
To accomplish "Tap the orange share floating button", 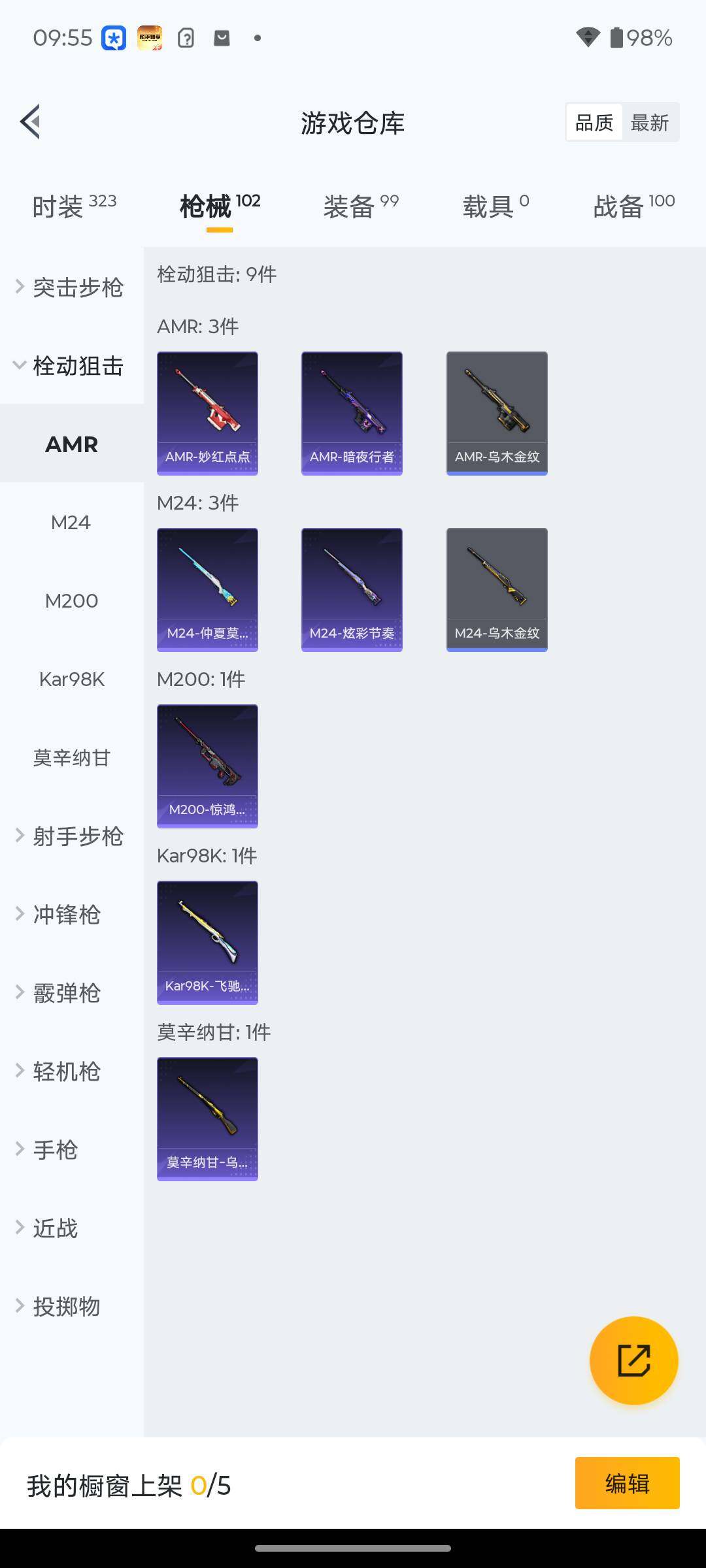I will coord(633,1360).
